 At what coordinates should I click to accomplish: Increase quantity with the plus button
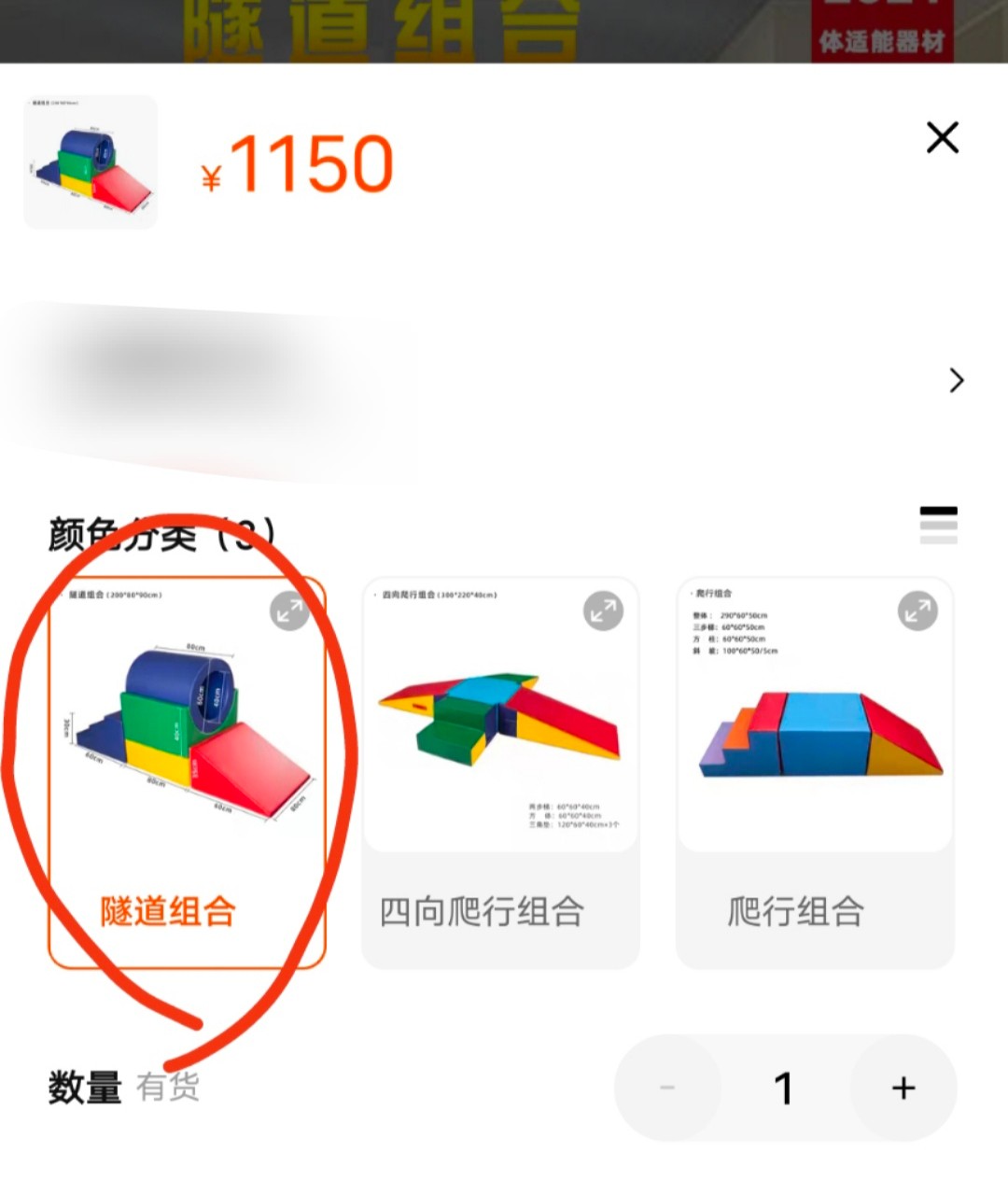(903, 1088)
